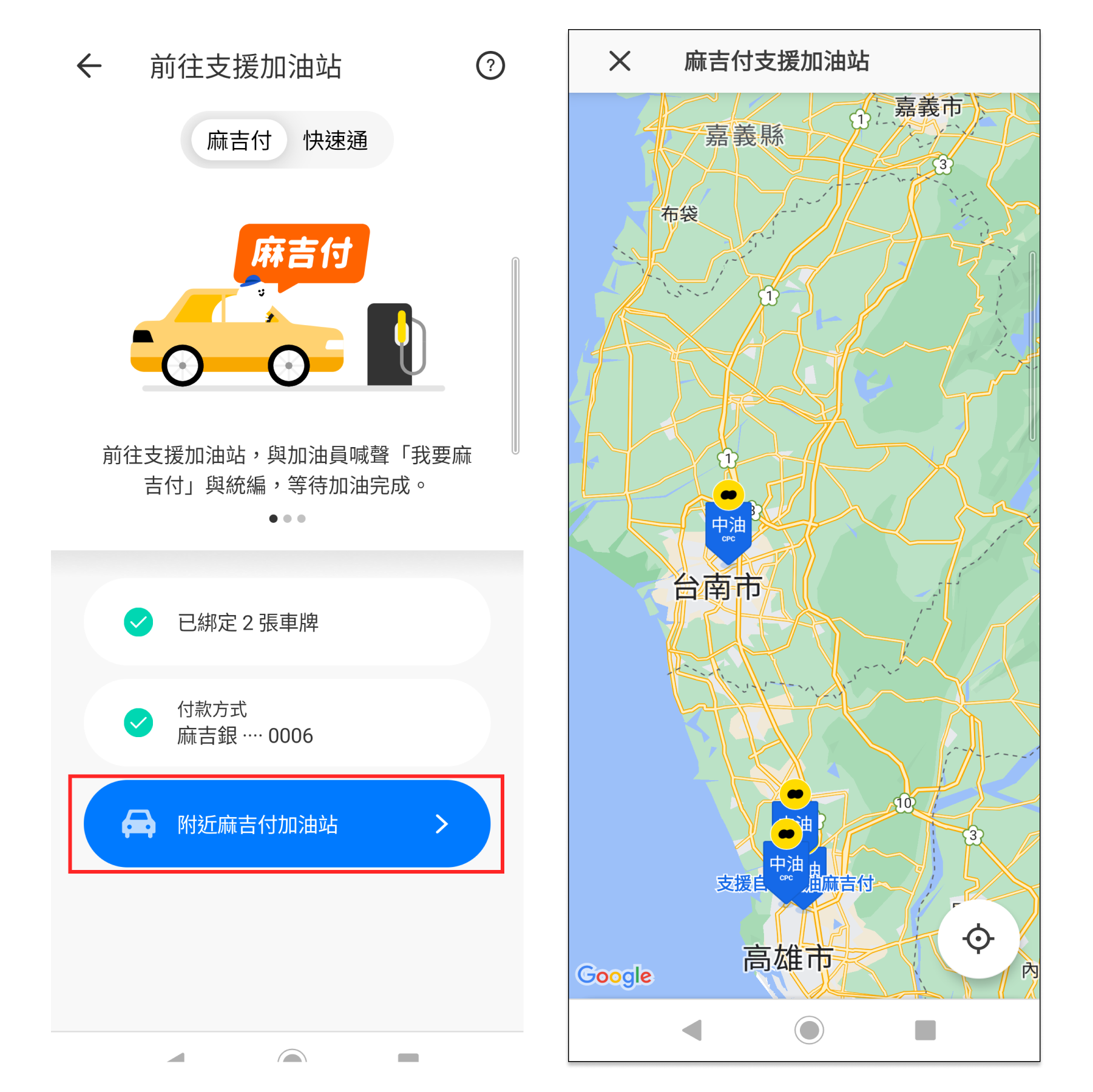The image size is (1093, 1092).
Task: Go back from 前往支援加油站 screen
Action: pyautogui.click(x=89, y=66)
